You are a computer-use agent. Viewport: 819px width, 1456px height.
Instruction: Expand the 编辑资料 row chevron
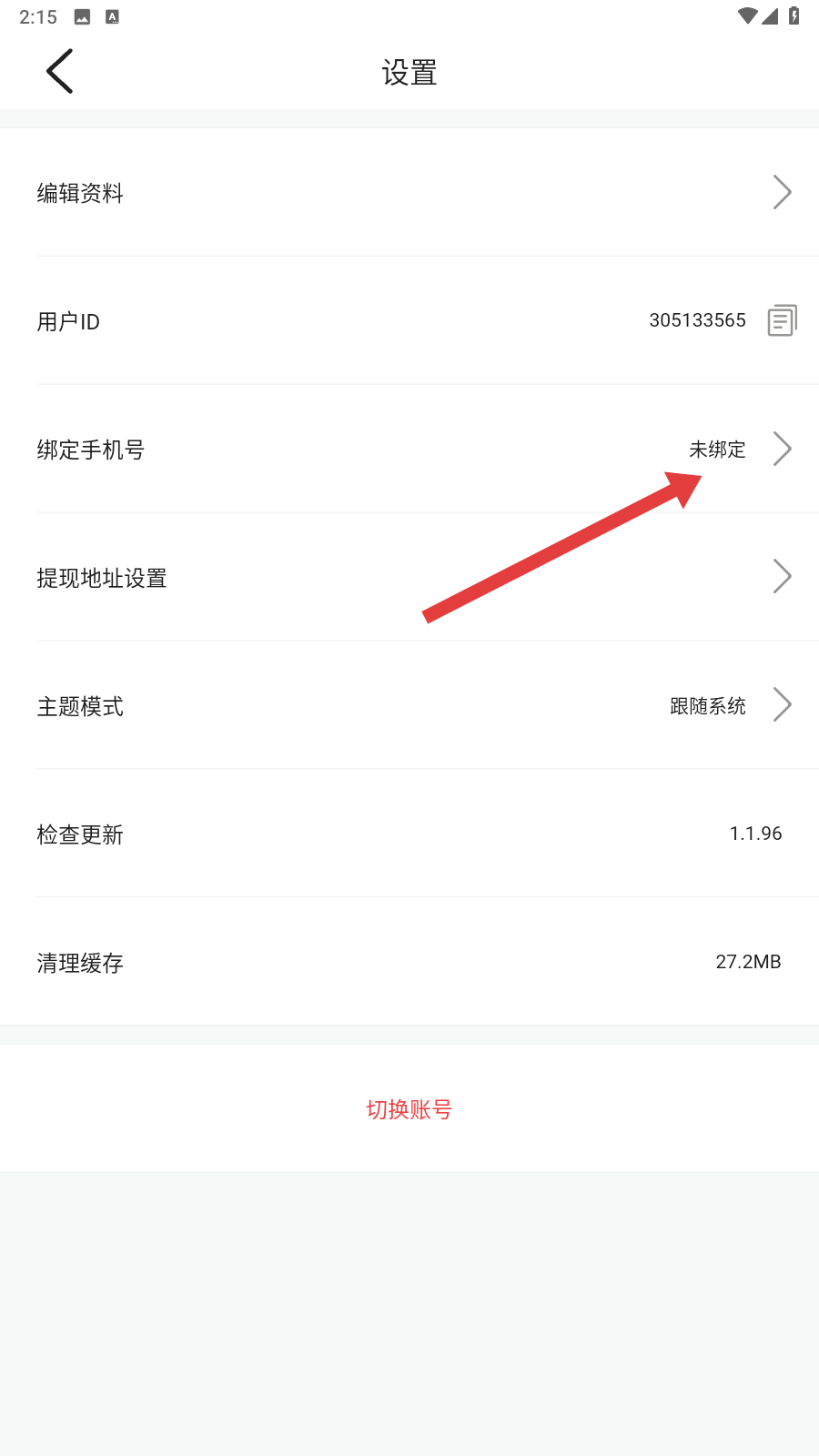(782, 192)
